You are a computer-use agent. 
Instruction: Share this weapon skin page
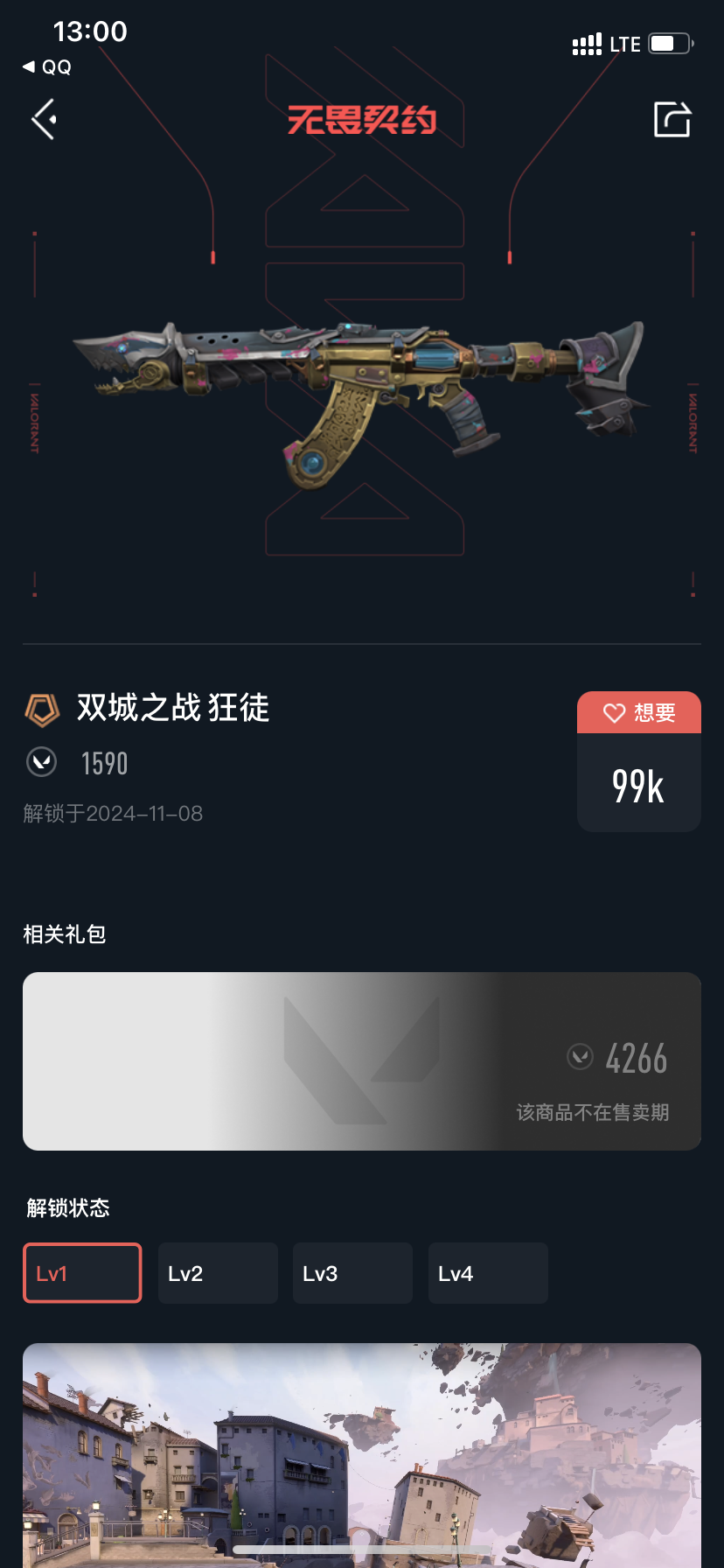click(672, 120)
